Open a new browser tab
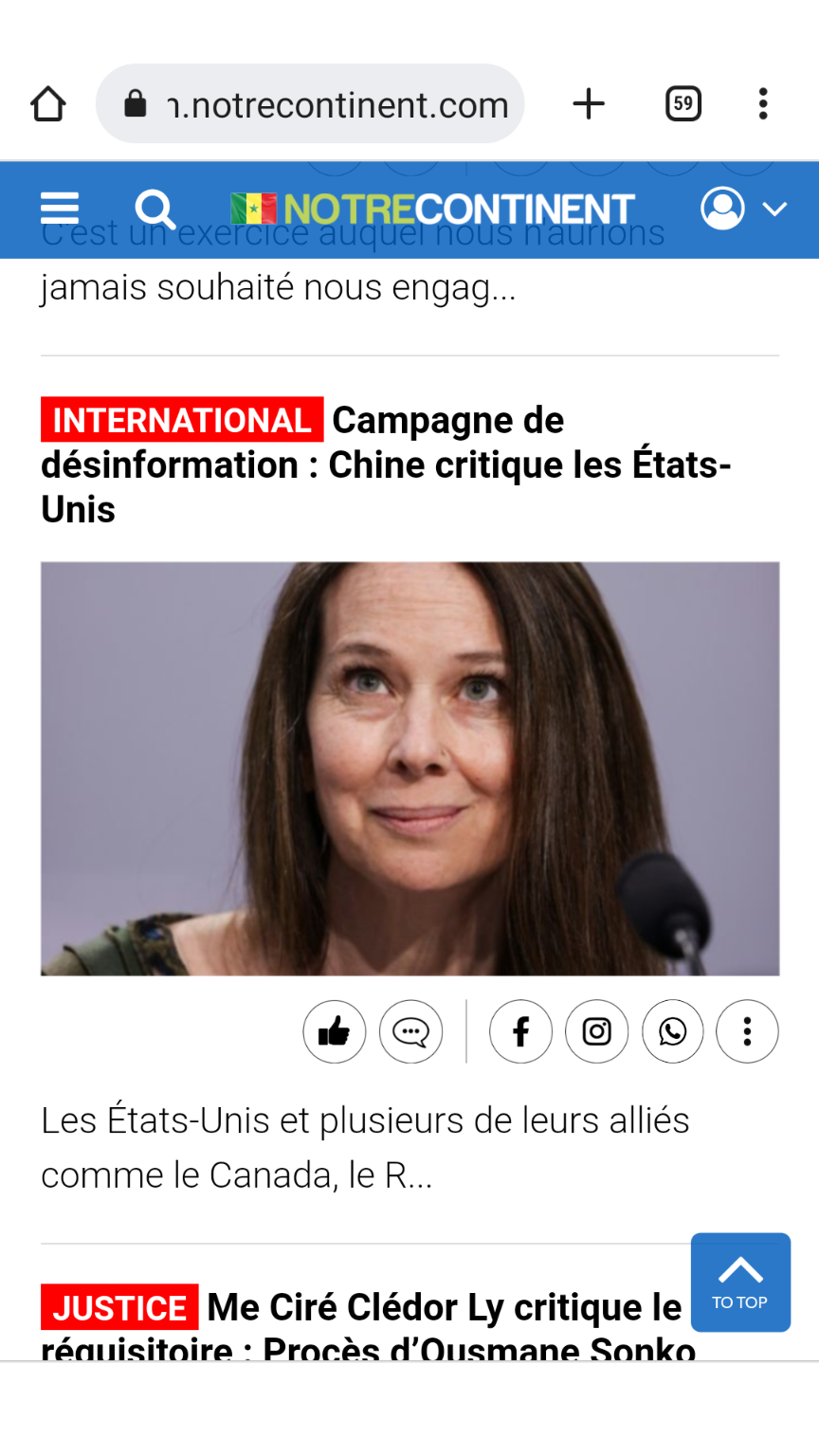The width and height of the screenshot is (819, 1456). point(589,104)
